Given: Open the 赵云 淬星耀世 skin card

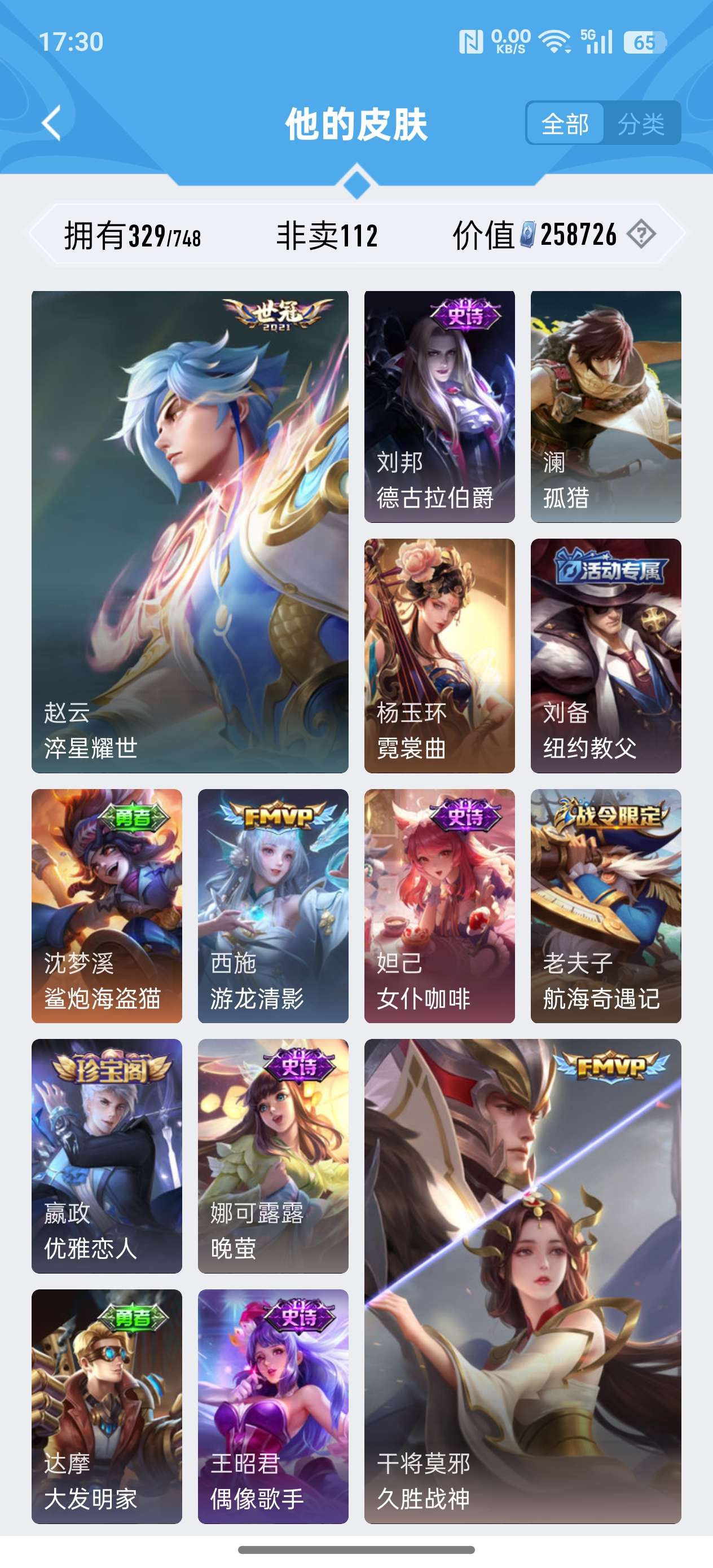Looking at the screenshot, I should click(x=190, y=531).
